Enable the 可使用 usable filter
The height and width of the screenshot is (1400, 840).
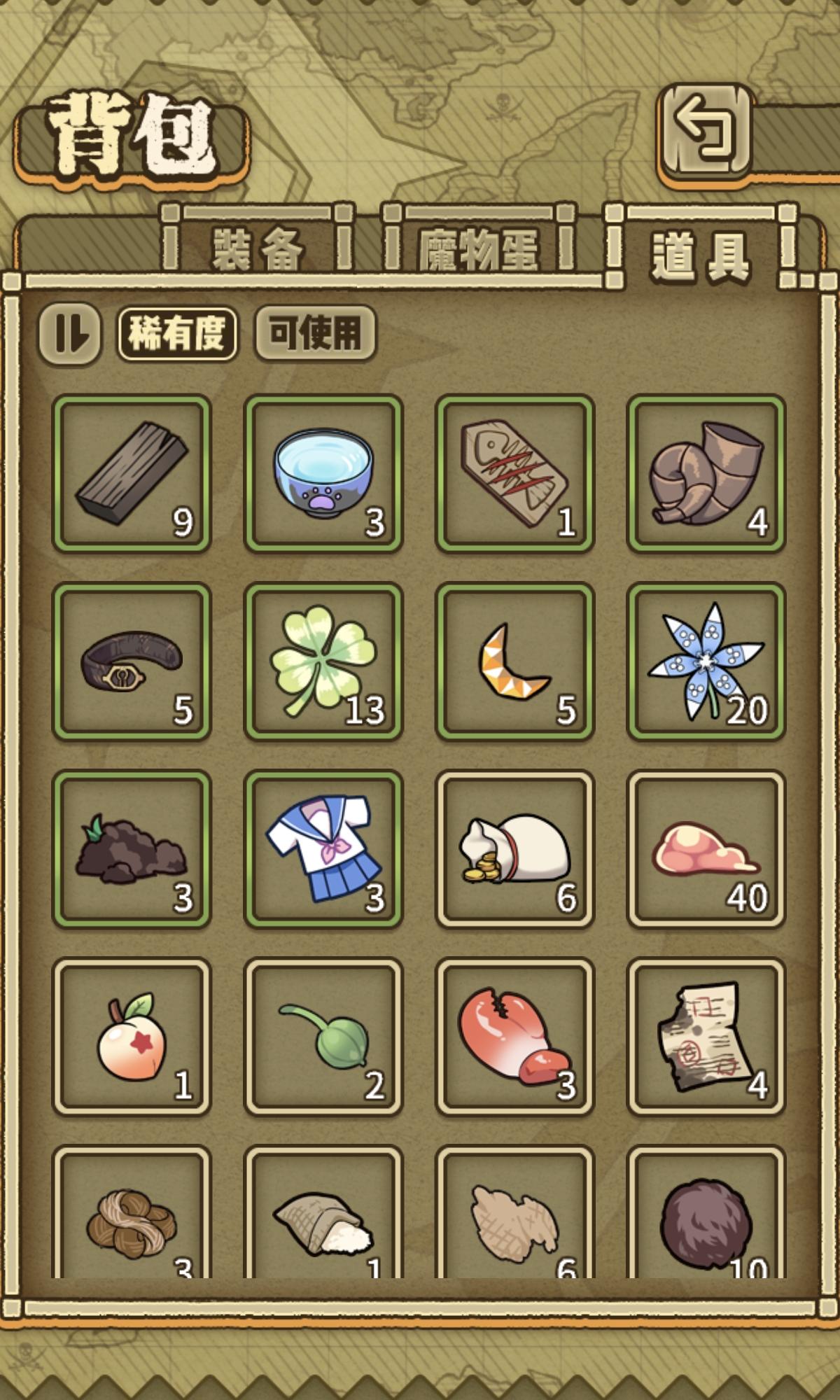pyautogui.click(x=313, y=334)
